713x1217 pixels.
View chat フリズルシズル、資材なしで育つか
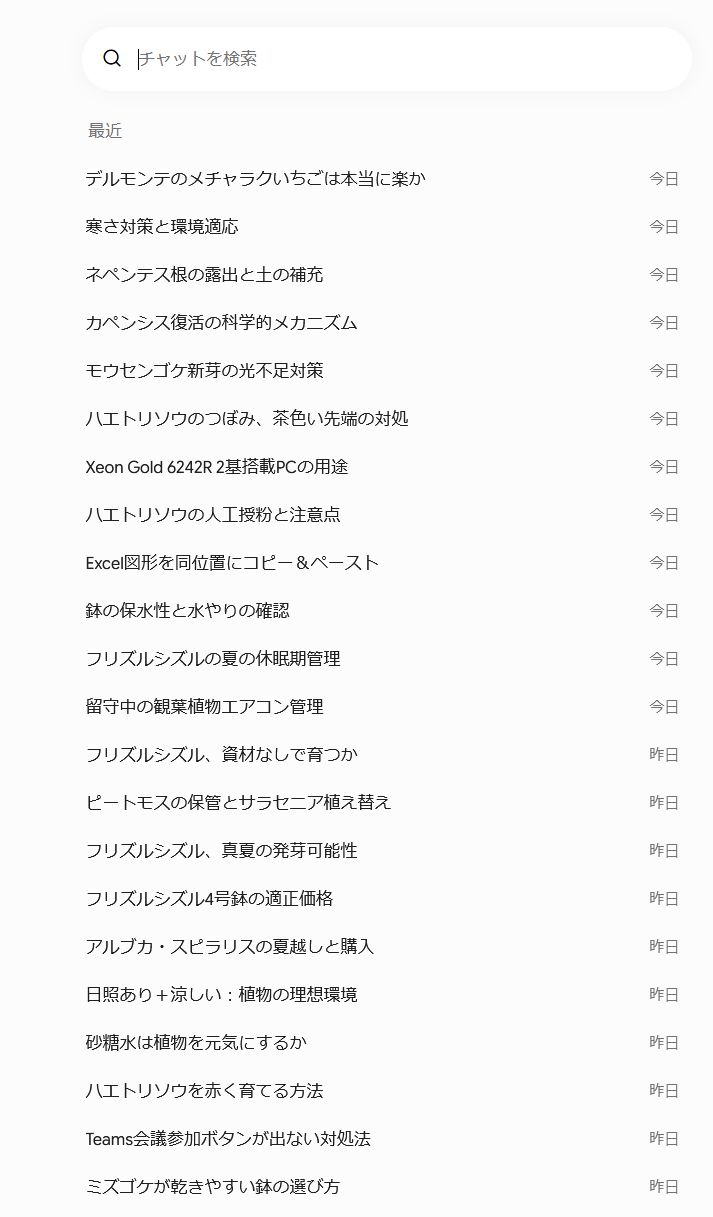click(x=382, y=755)
